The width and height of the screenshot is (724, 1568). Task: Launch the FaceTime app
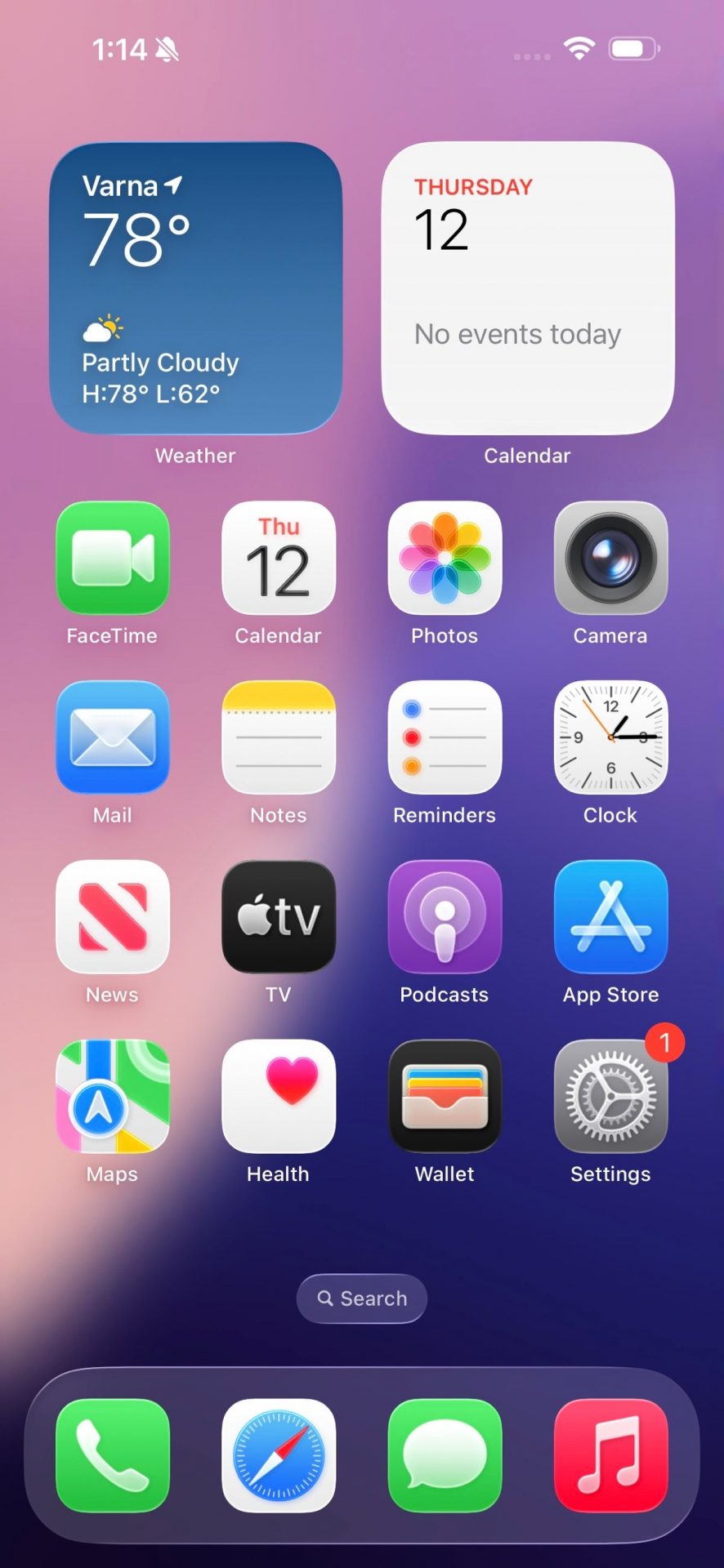point(113,558)
